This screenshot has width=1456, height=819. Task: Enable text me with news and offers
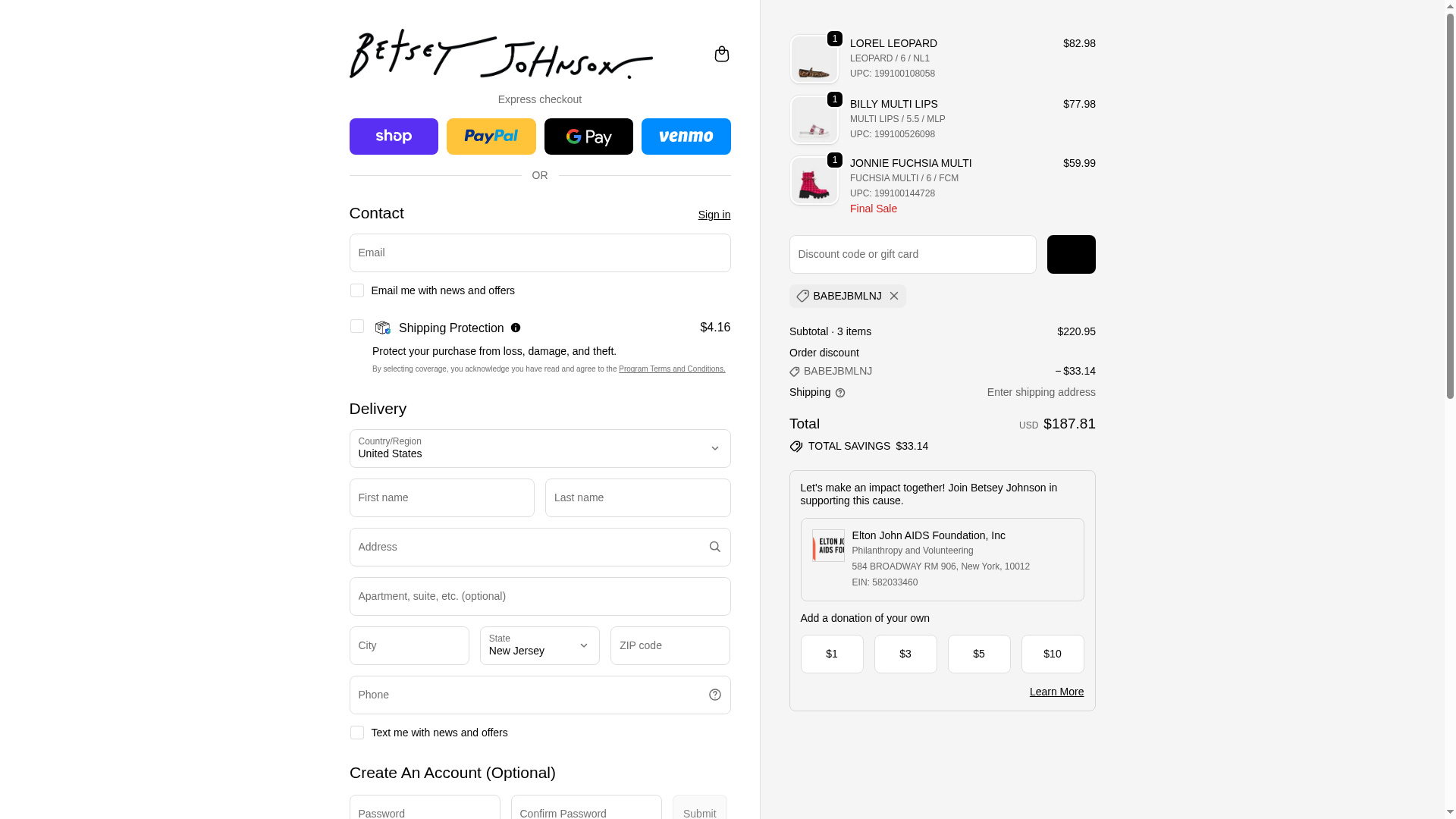coord(356,733)
